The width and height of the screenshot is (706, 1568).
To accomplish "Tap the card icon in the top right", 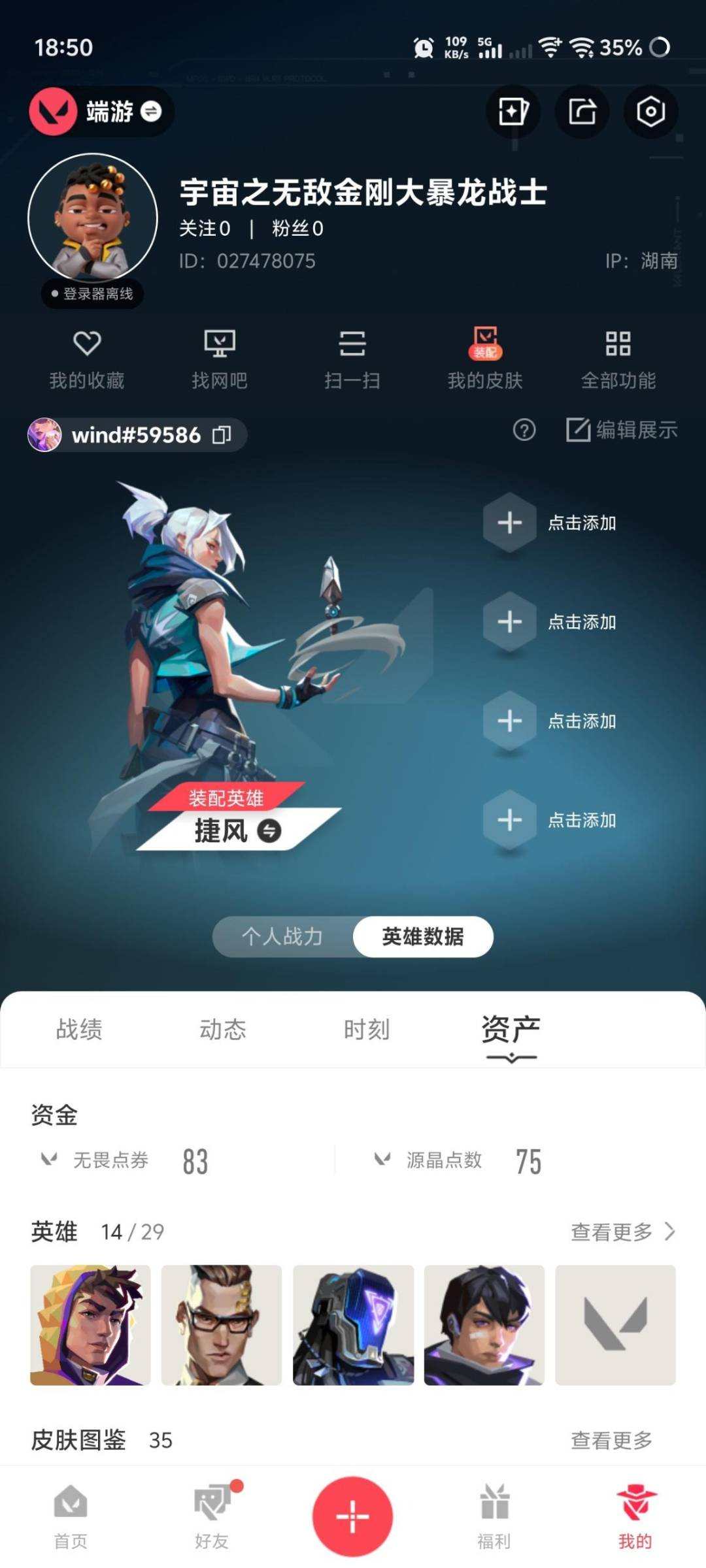I will tap(512, 112).
